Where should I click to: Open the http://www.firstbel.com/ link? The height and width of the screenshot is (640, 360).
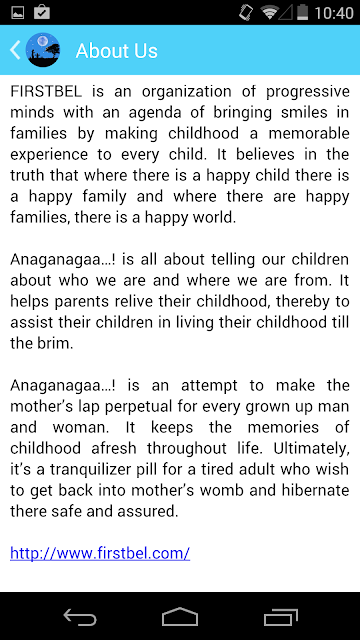coord(100,553)
